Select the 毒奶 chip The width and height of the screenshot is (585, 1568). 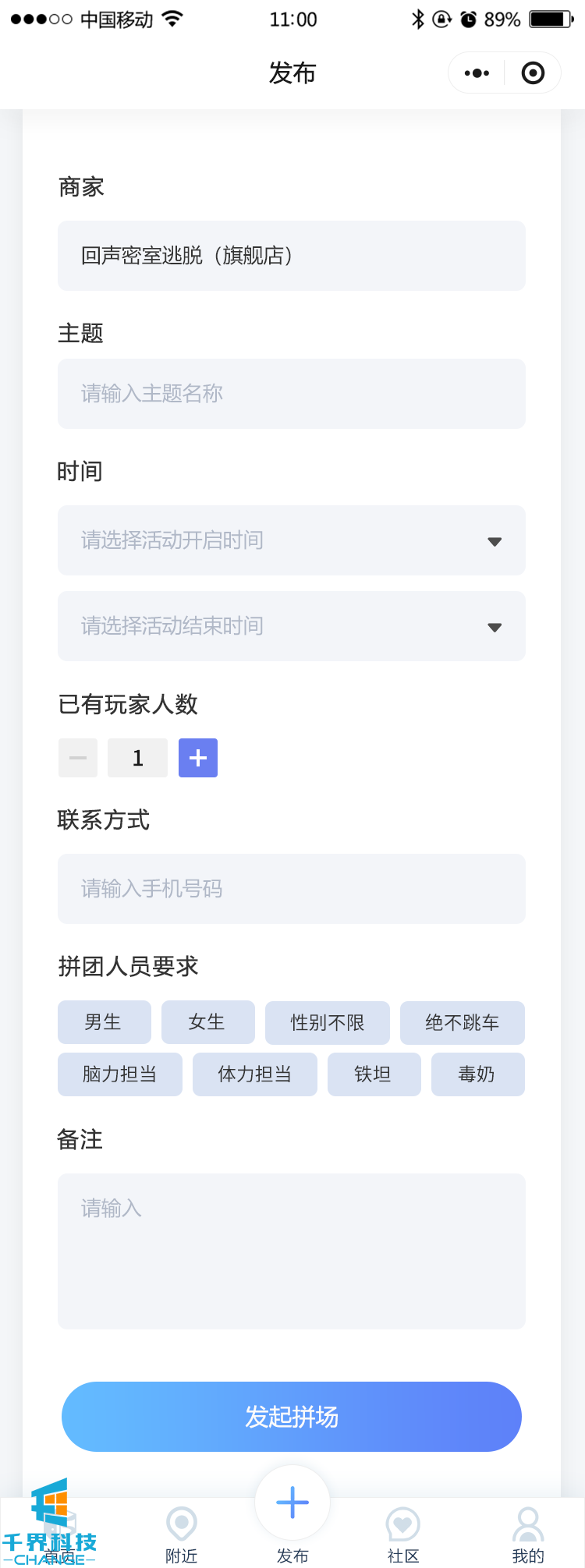[x=477, y=1074]
